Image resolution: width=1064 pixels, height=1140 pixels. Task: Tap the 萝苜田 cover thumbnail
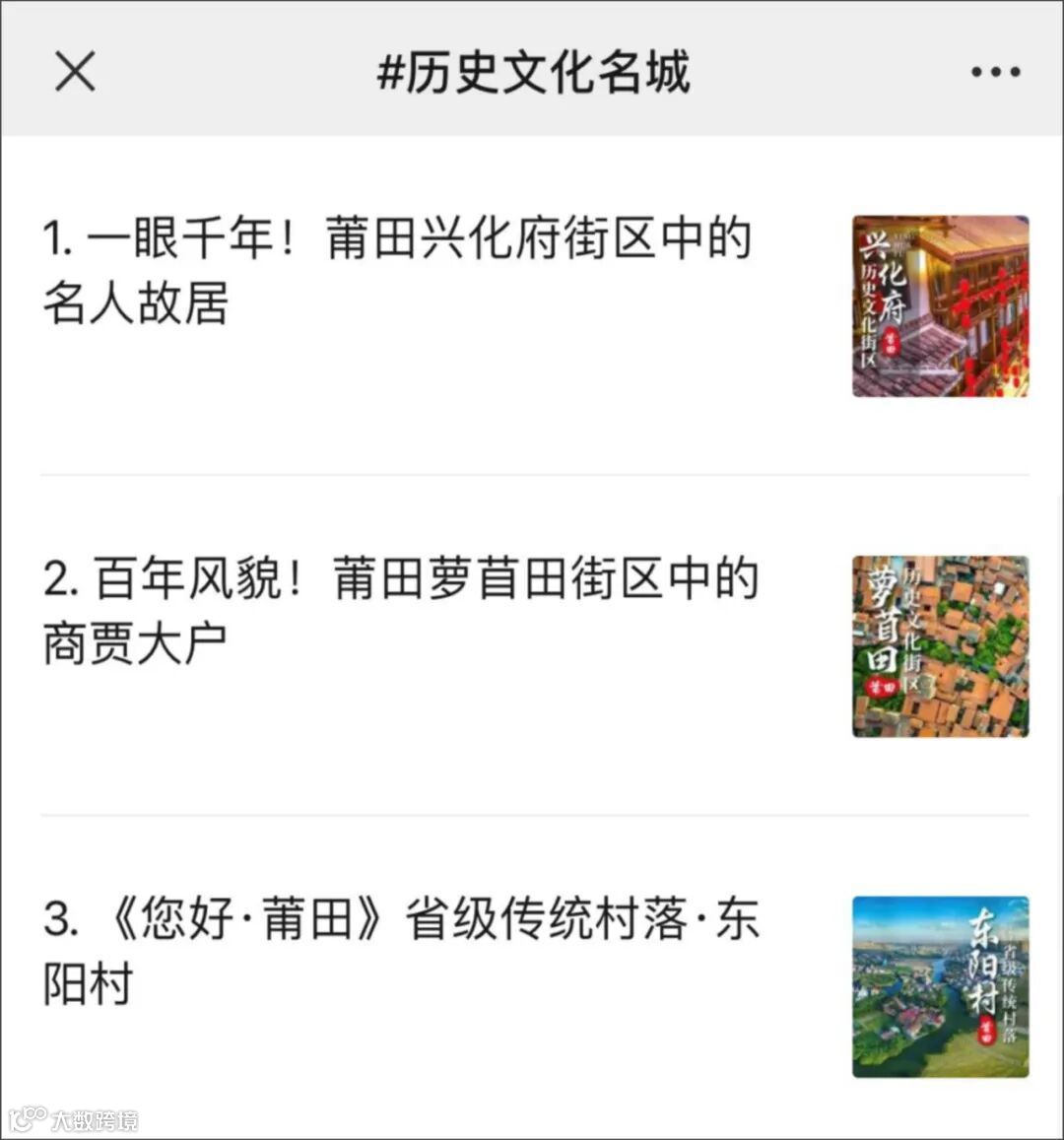(x=941, y=646)
